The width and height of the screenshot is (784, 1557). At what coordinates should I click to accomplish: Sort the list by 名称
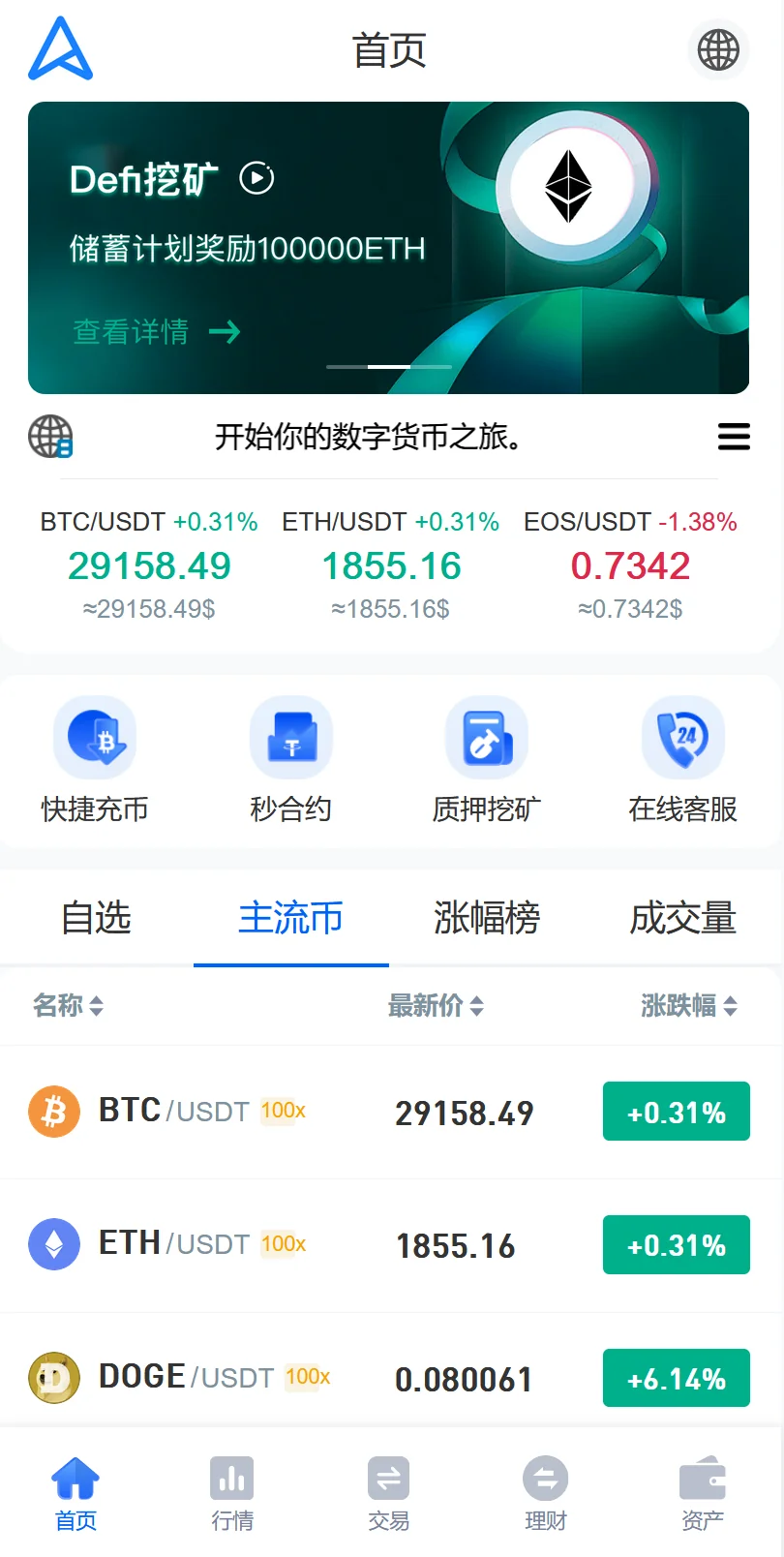[68, 1006]
